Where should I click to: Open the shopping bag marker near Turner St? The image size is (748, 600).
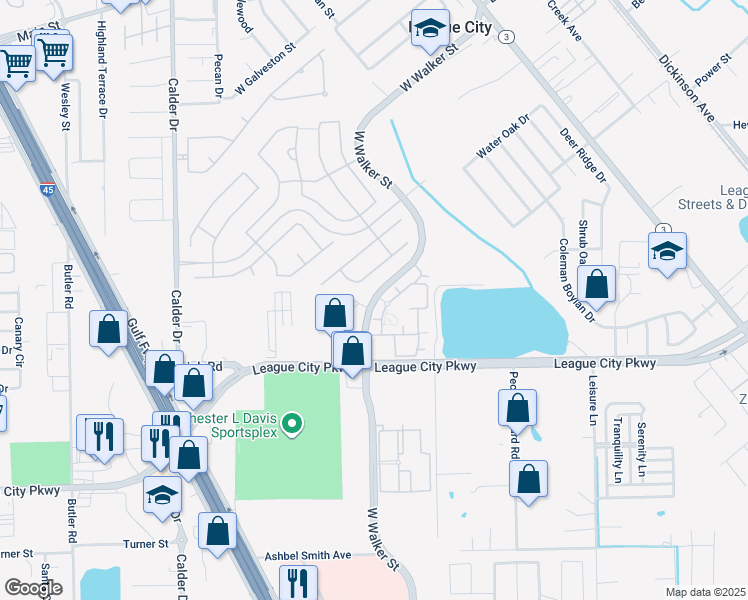click(217, 534)
